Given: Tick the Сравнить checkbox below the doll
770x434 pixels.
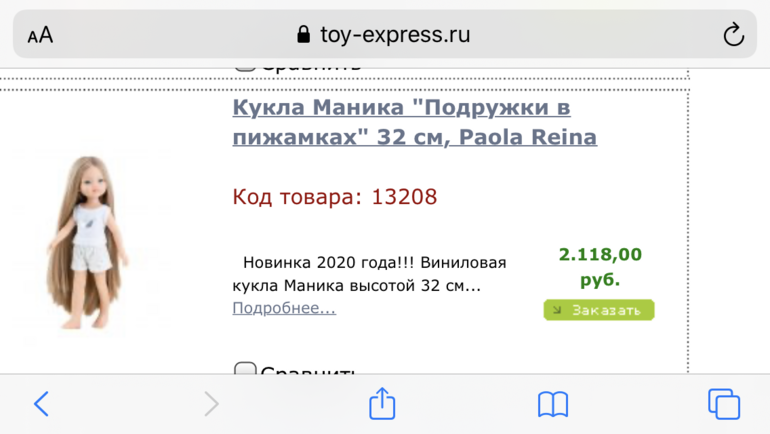Looking at the screenshot, I should click(245, 371).
